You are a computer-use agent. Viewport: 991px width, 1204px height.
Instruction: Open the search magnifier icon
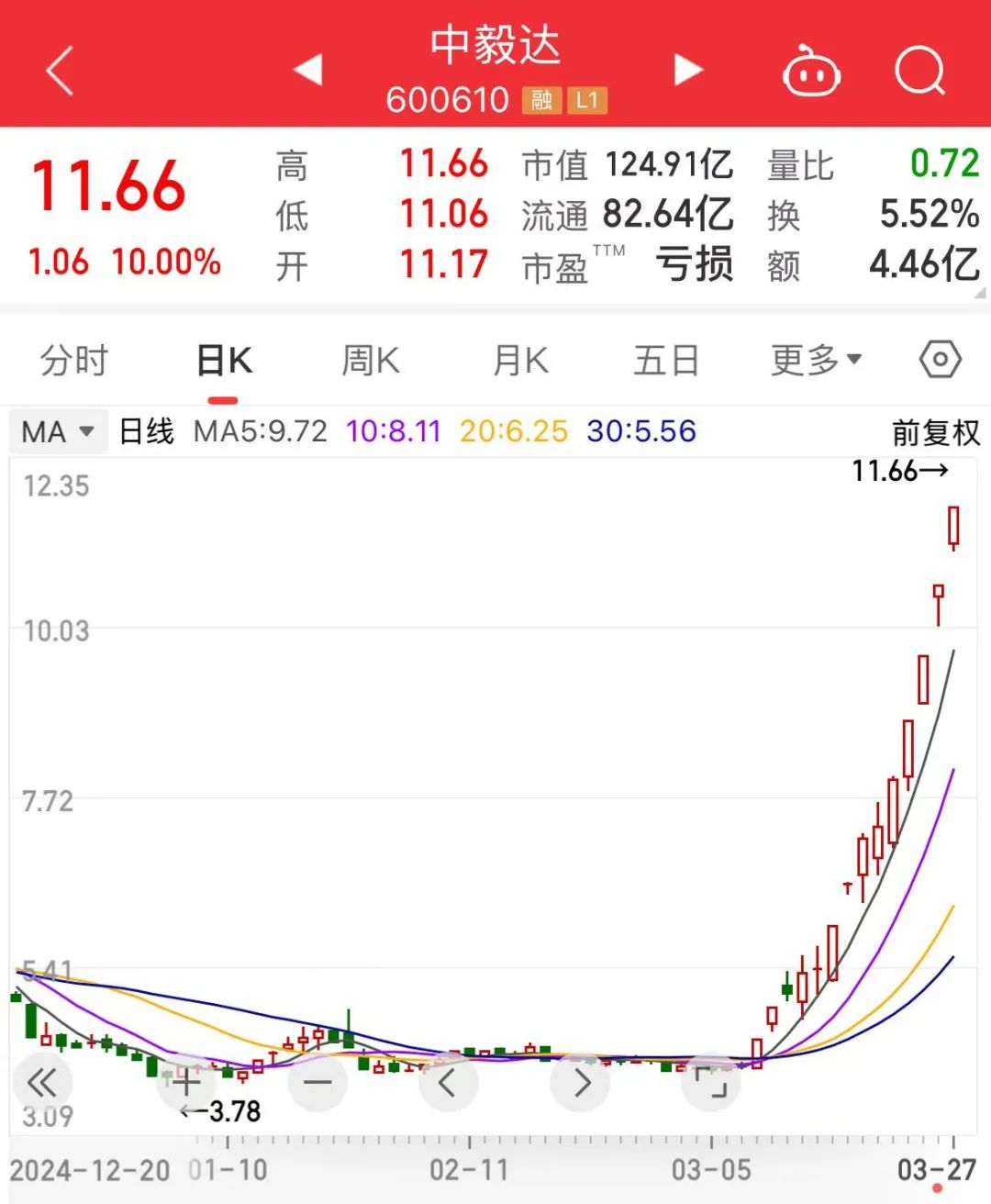tap(920, 70)
